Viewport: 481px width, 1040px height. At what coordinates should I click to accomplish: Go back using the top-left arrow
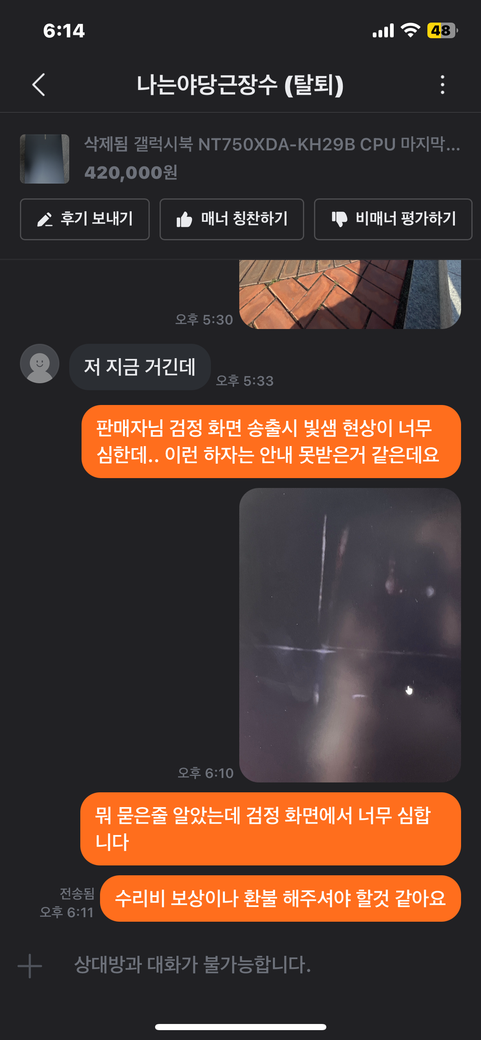pos(39,85)
